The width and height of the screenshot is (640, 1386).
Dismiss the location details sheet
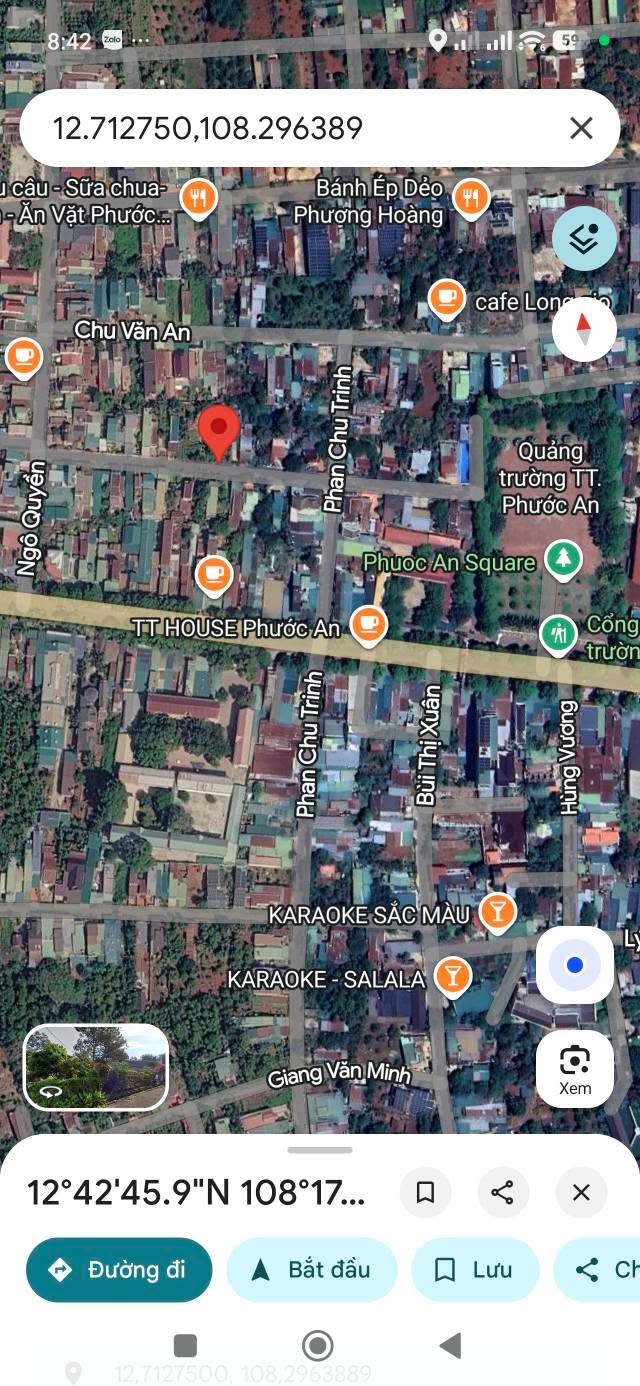[581, 1192]
